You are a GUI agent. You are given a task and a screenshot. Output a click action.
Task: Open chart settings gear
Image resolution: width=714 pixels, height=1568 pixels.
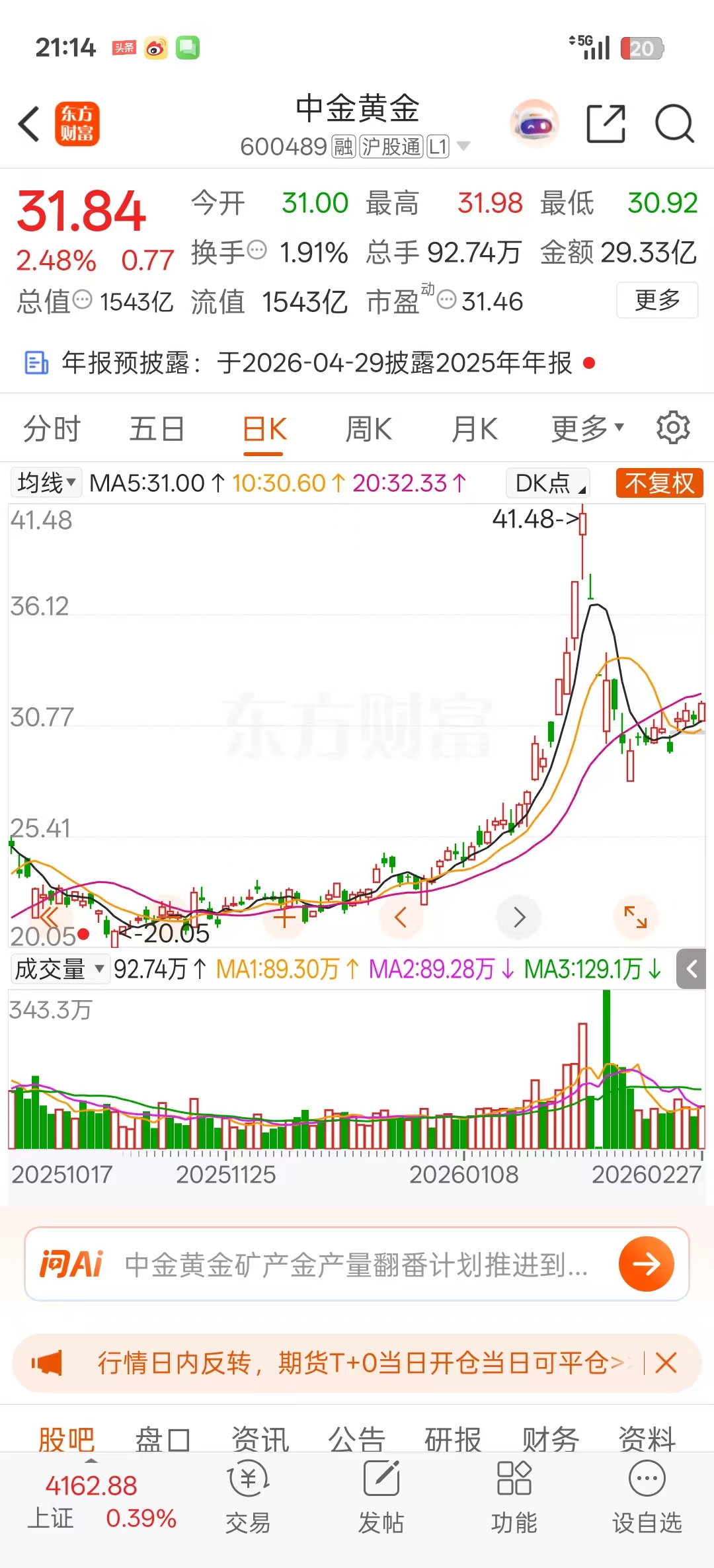coord(673,428)
